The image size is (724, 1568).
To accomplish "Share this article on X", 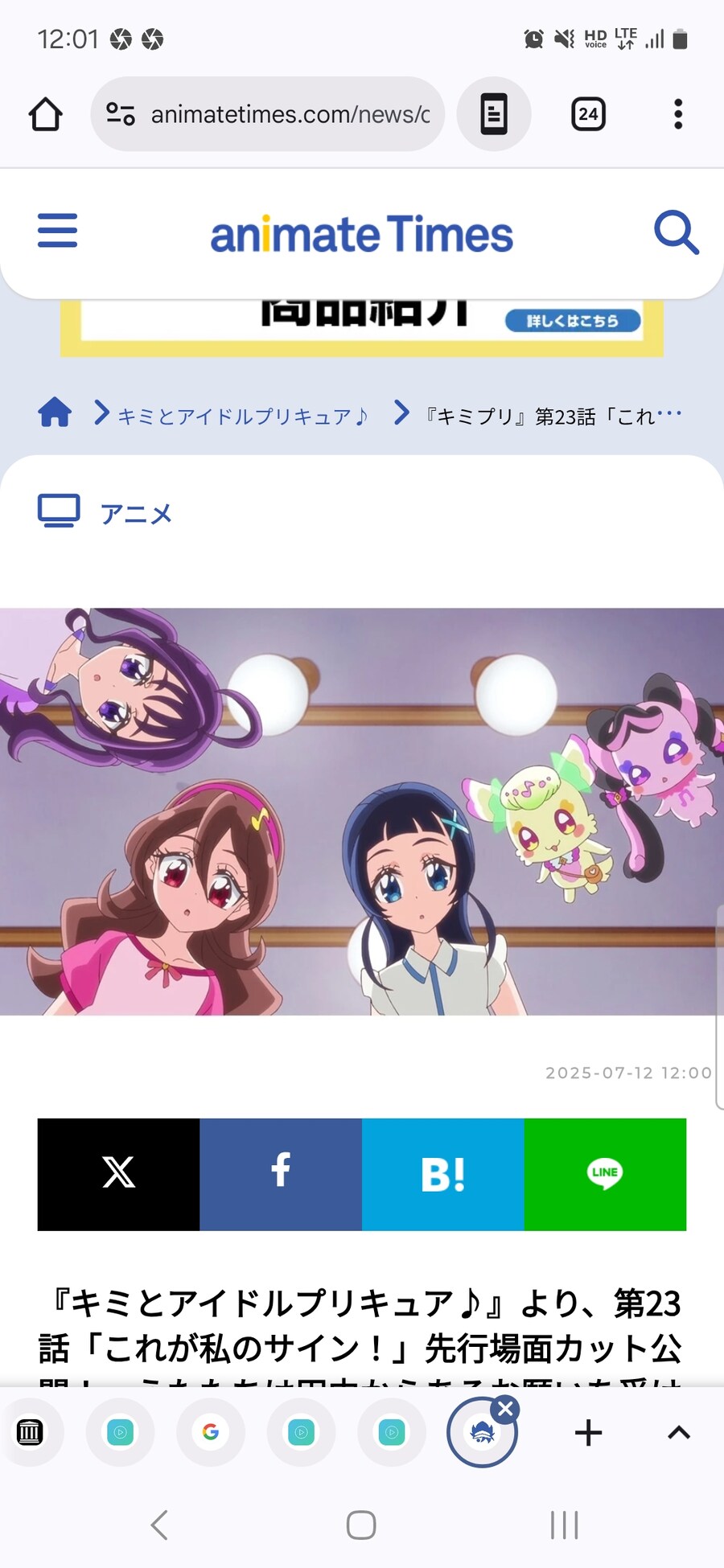I will click(x=118, y=1173).
